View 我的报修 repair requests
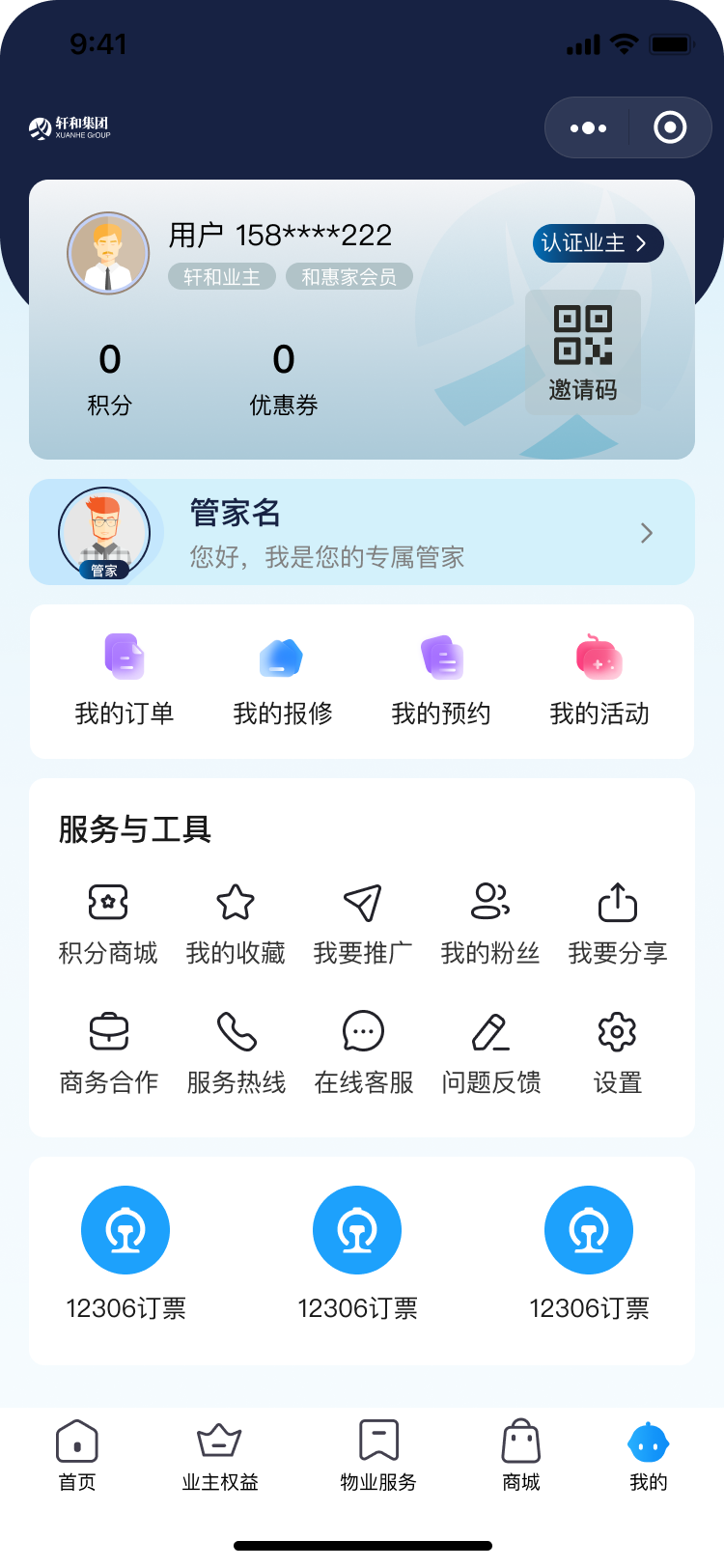 tap(283, 681)
